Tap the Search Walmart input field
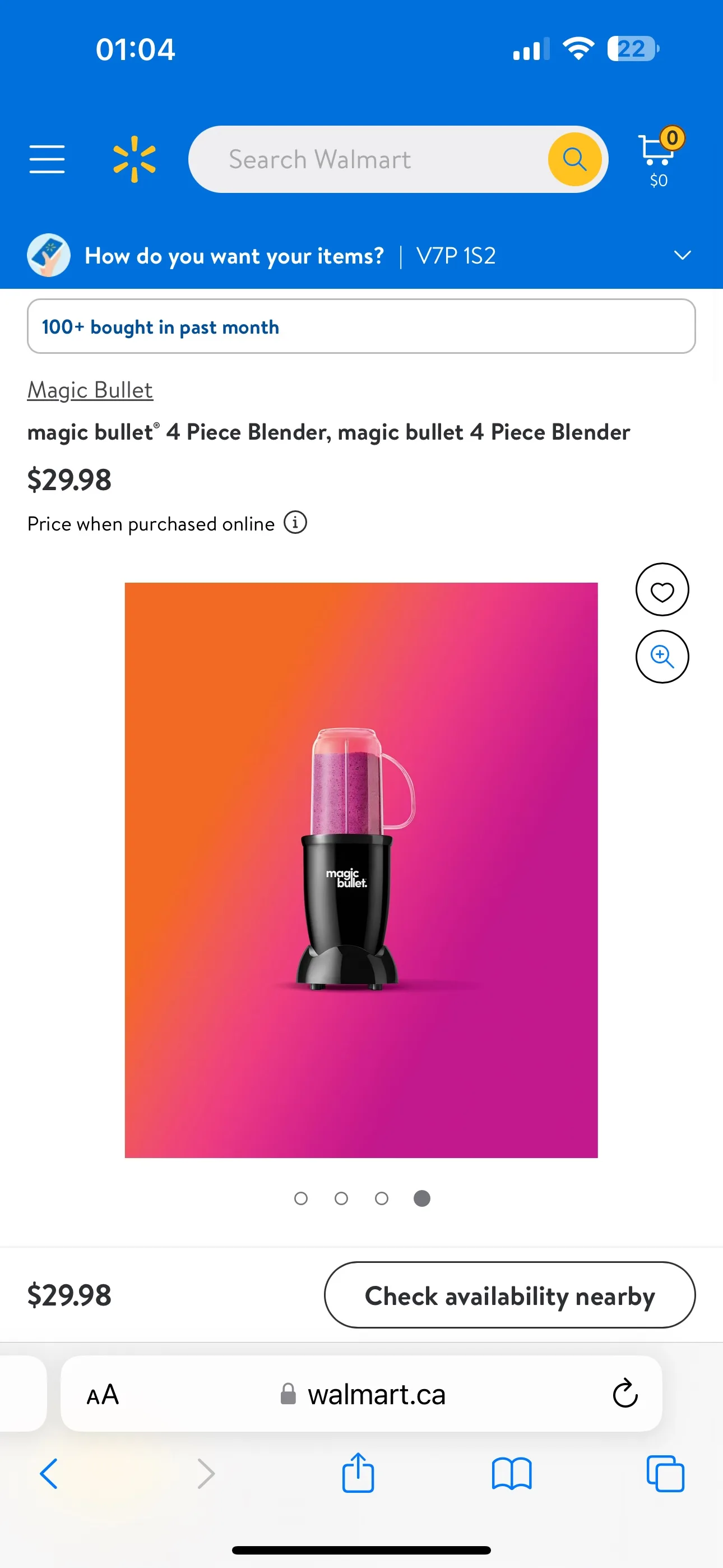The height and width of the screenshot is (1568, 723). (x=365, y=159)
